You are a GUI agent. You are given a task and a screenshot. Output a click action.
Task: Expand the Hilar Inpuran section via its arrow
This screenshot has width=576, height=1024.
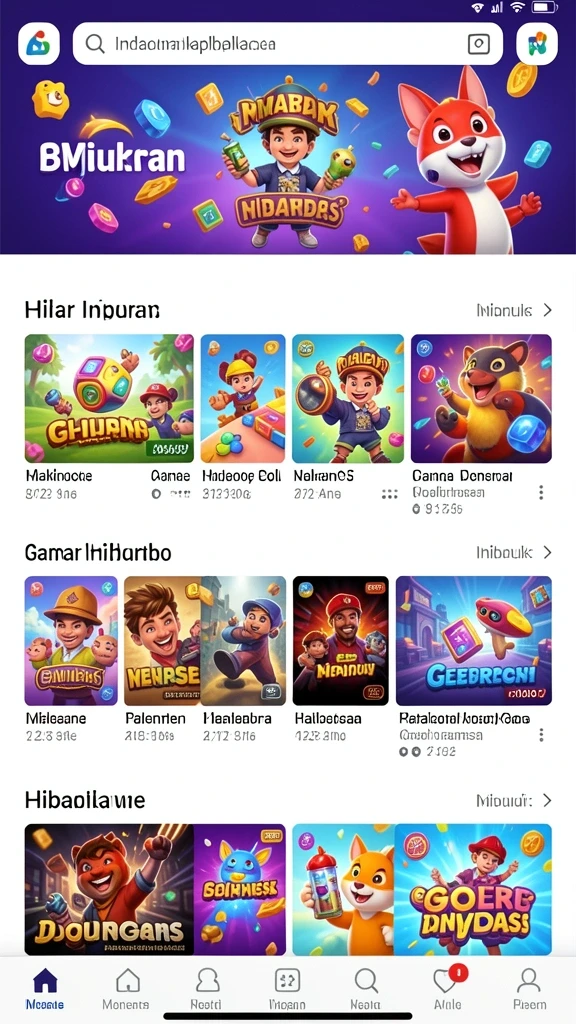547,310
